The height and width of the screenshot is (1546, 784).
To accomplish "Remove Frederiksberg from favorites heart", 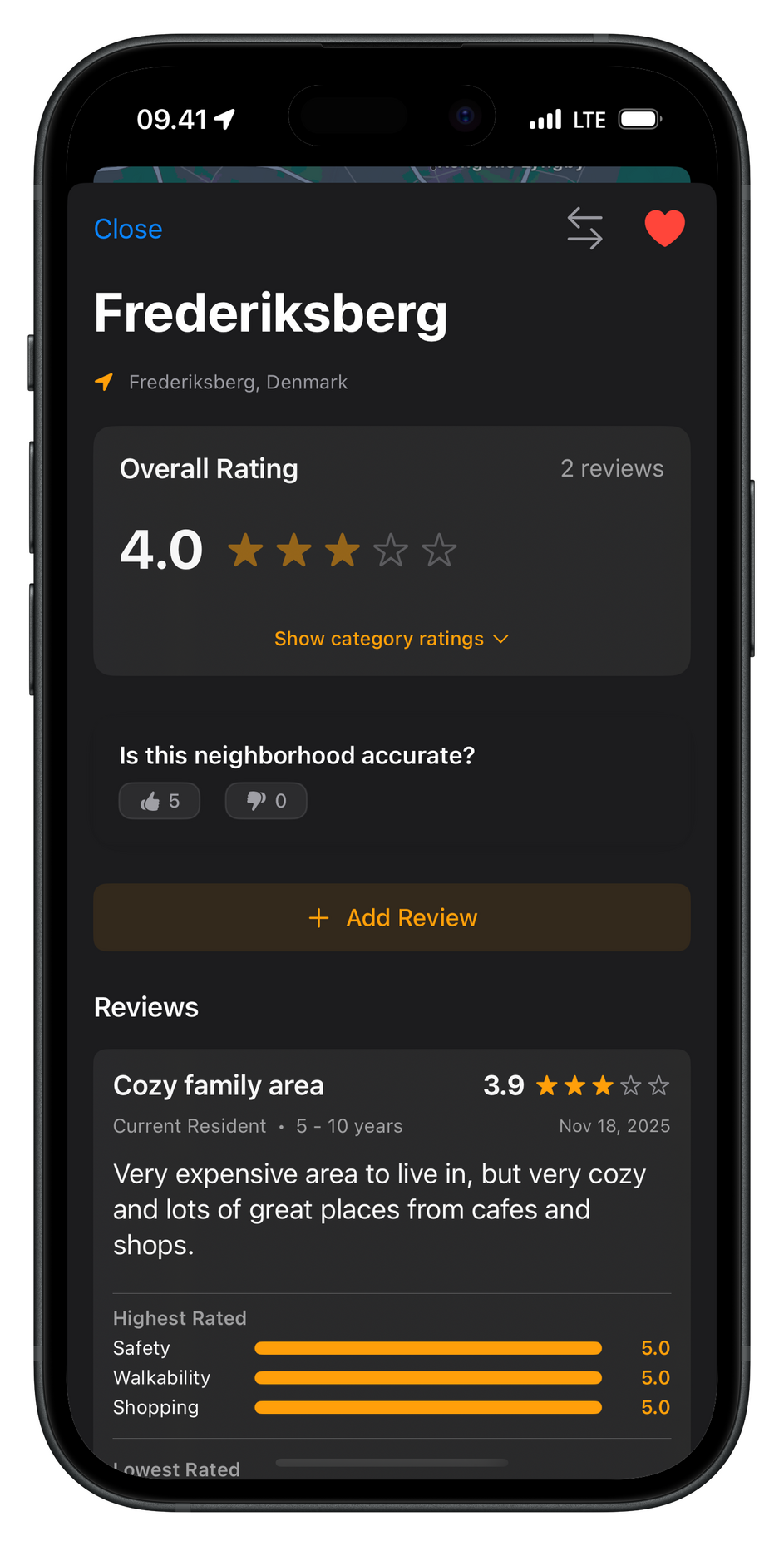I will [664, 228].
